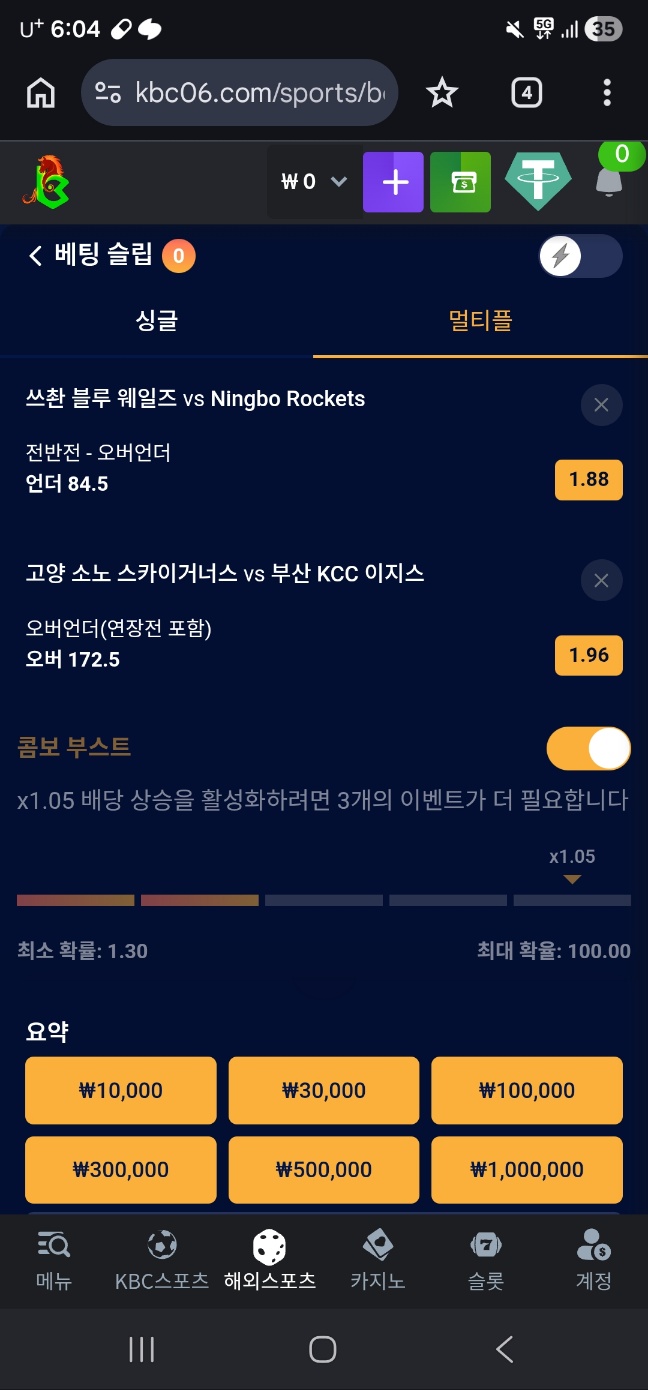Open the 메뉴 tab in bottom navigation
Viewport: 648px width, 1390px height.
point(54,1260)
